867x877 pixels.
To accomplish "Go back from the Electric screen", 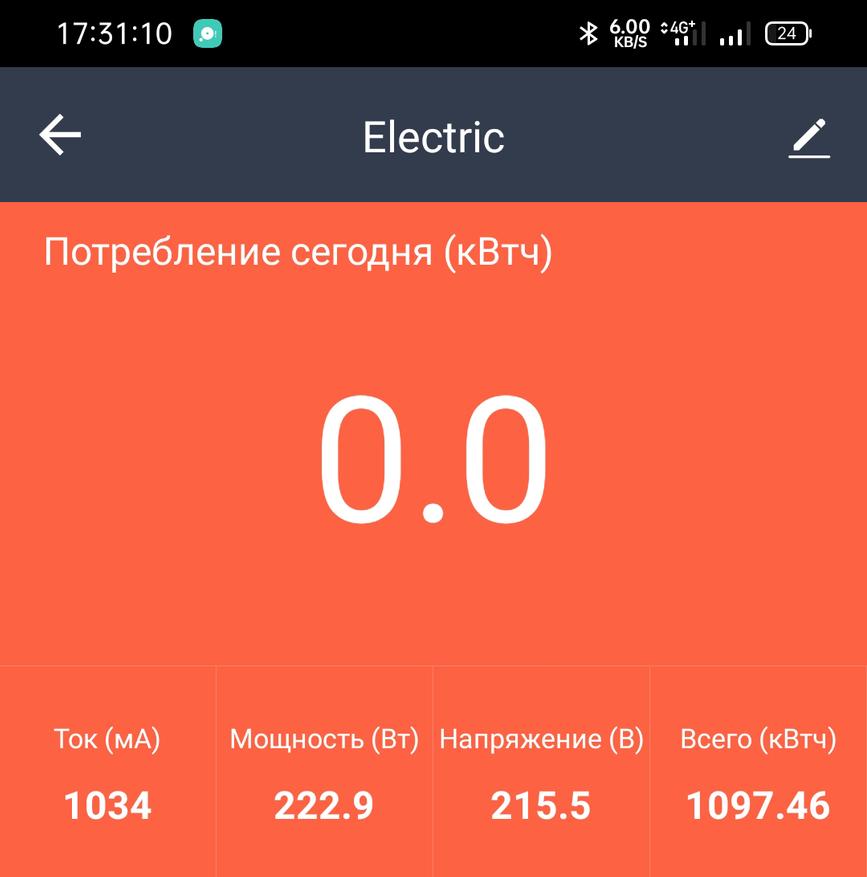I will [60, 135].
